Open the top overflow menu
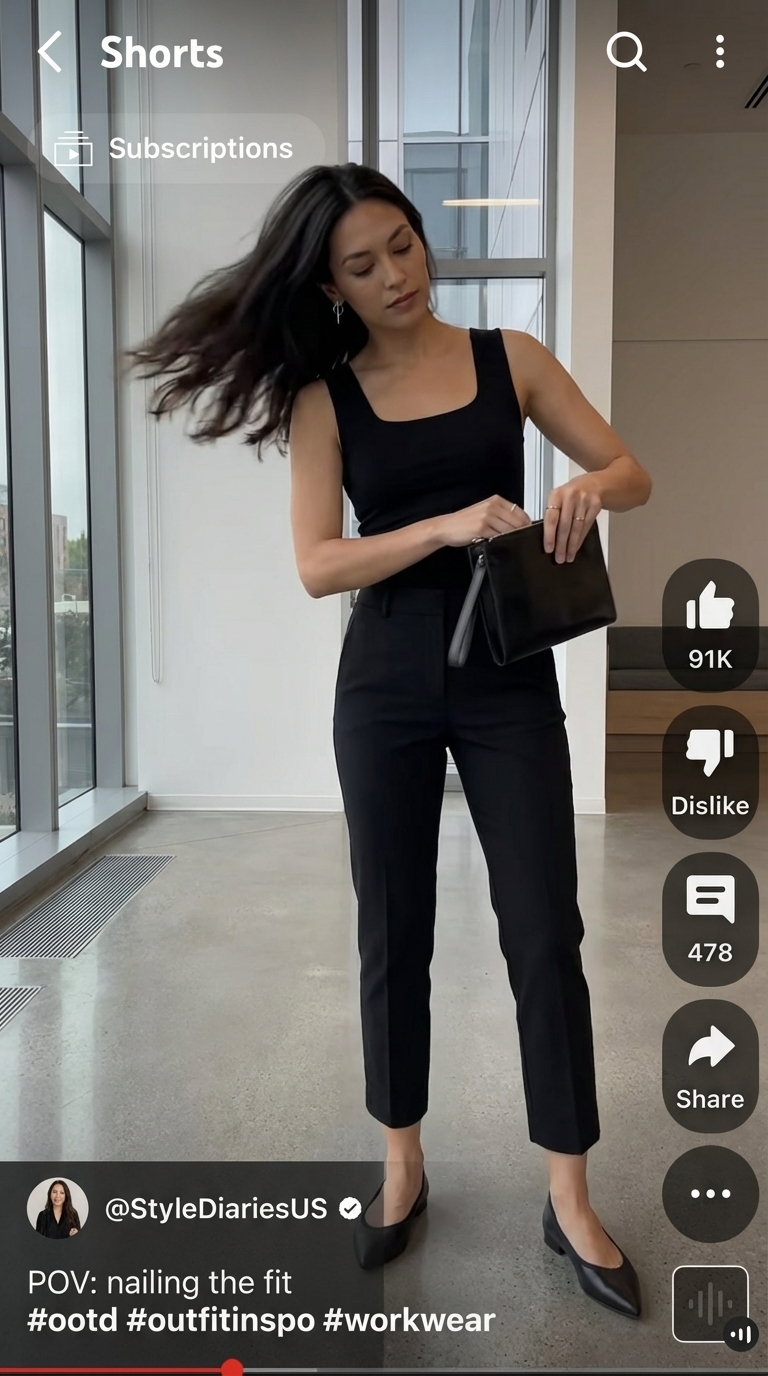 (x=719, y=52)
